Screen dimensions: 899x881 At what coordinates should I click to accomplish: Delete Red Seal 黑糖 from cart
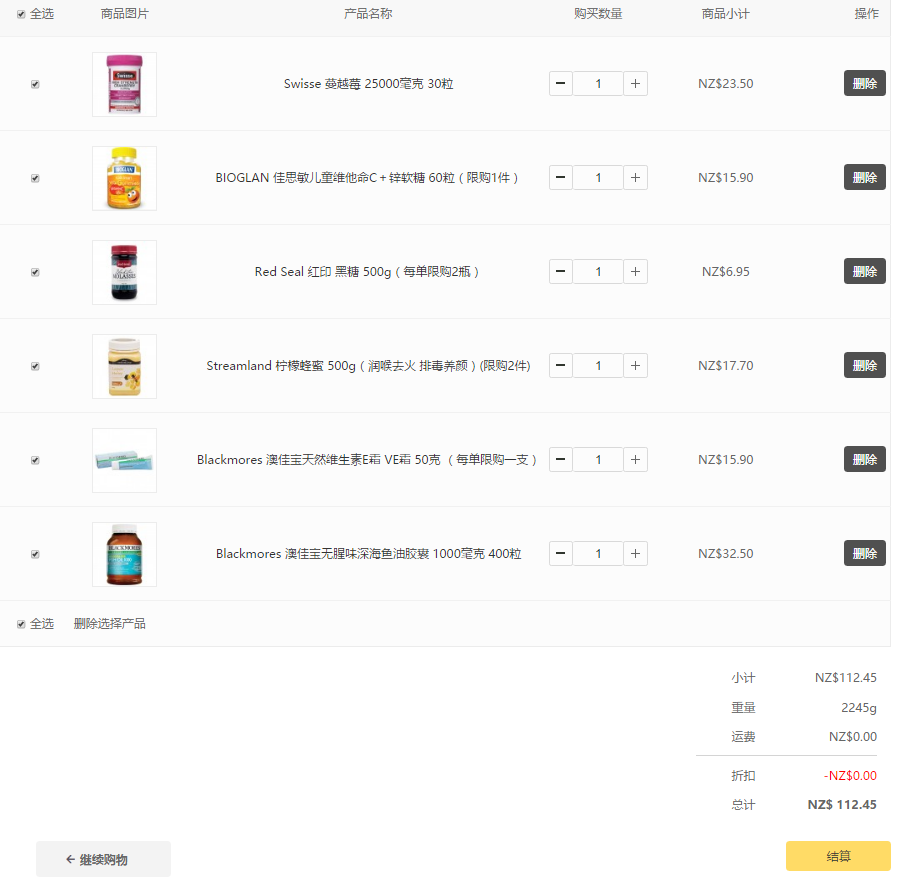[x=864, y=272]
